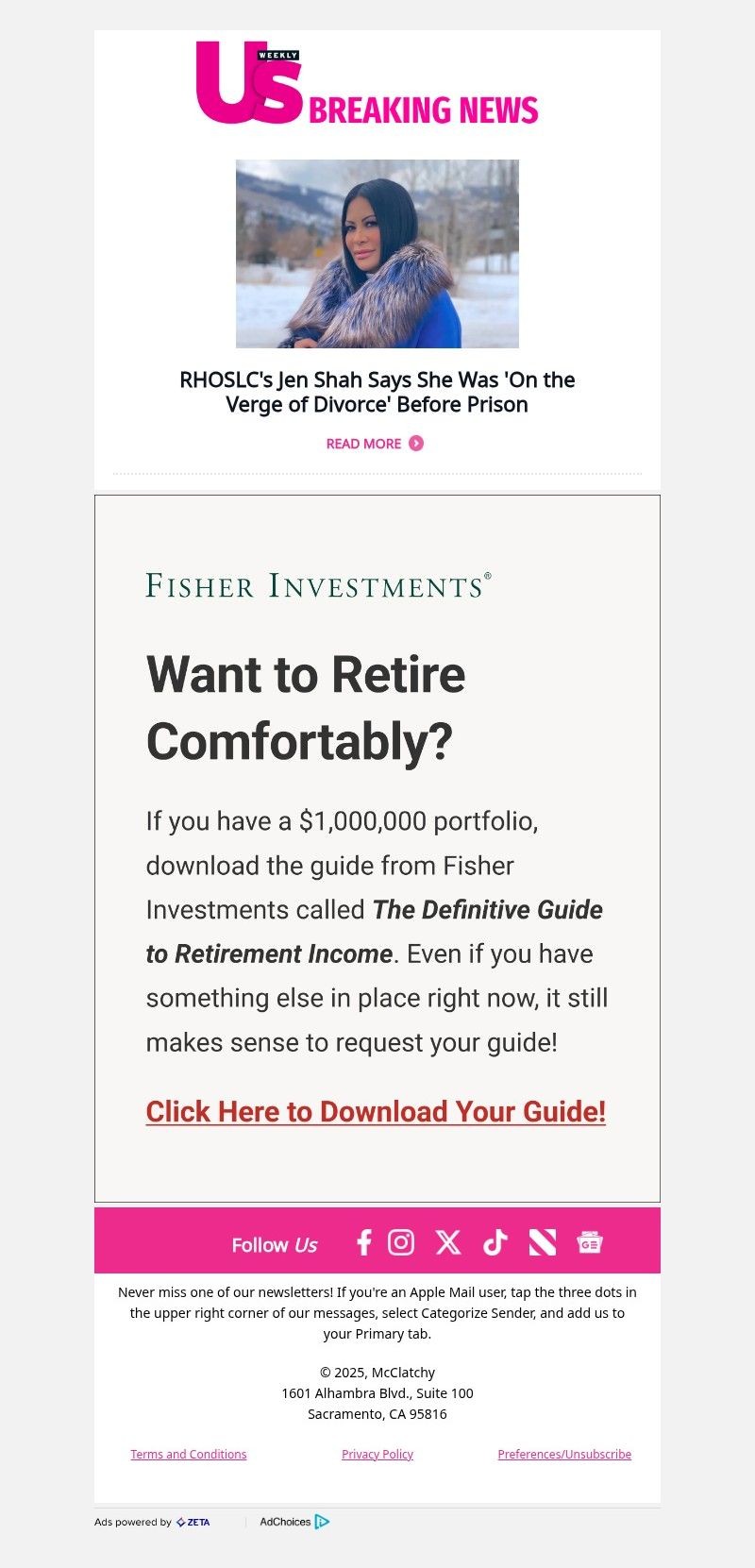Viewport: 755px width, 1568px height.
Task: Visit Us Weekly on X
Action: coord(448,1242)
